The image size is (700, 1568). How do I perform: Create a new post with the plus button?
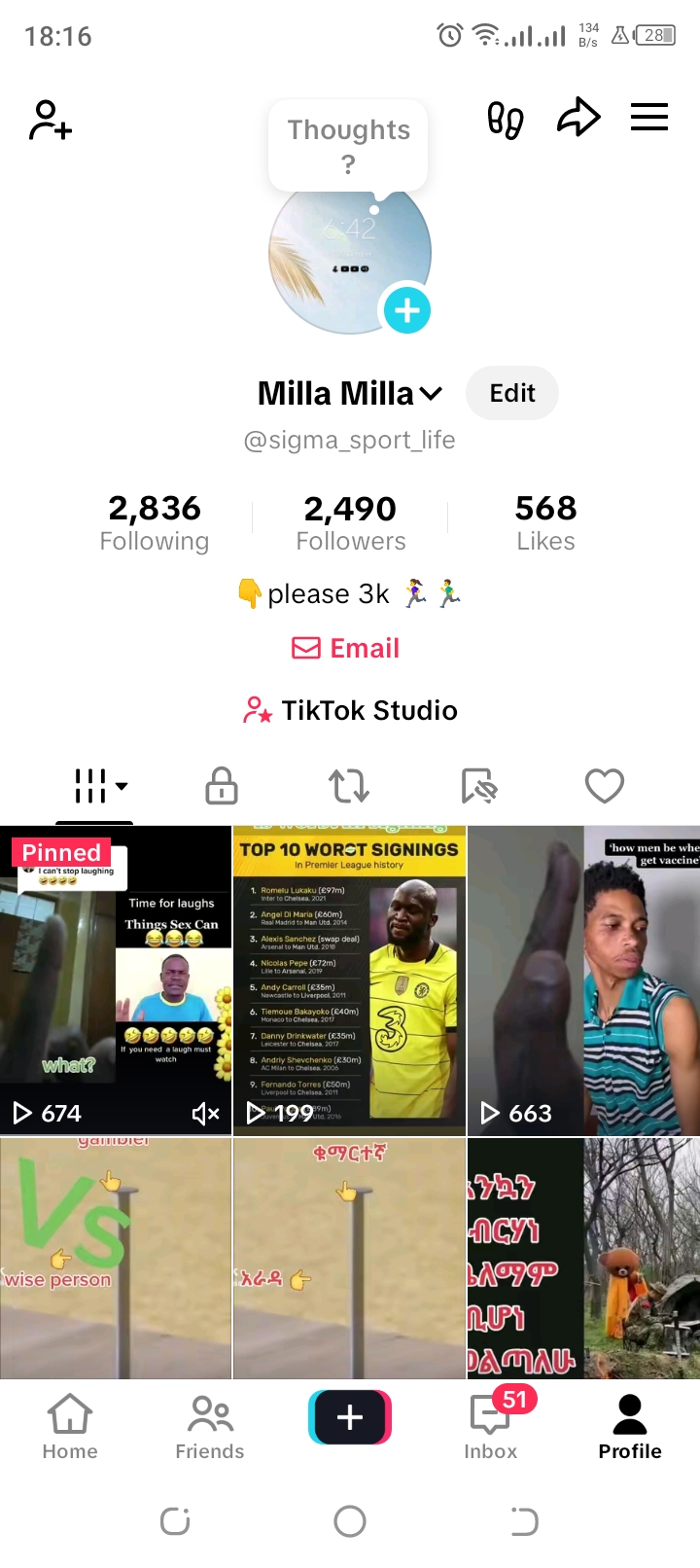point(350,1417)
